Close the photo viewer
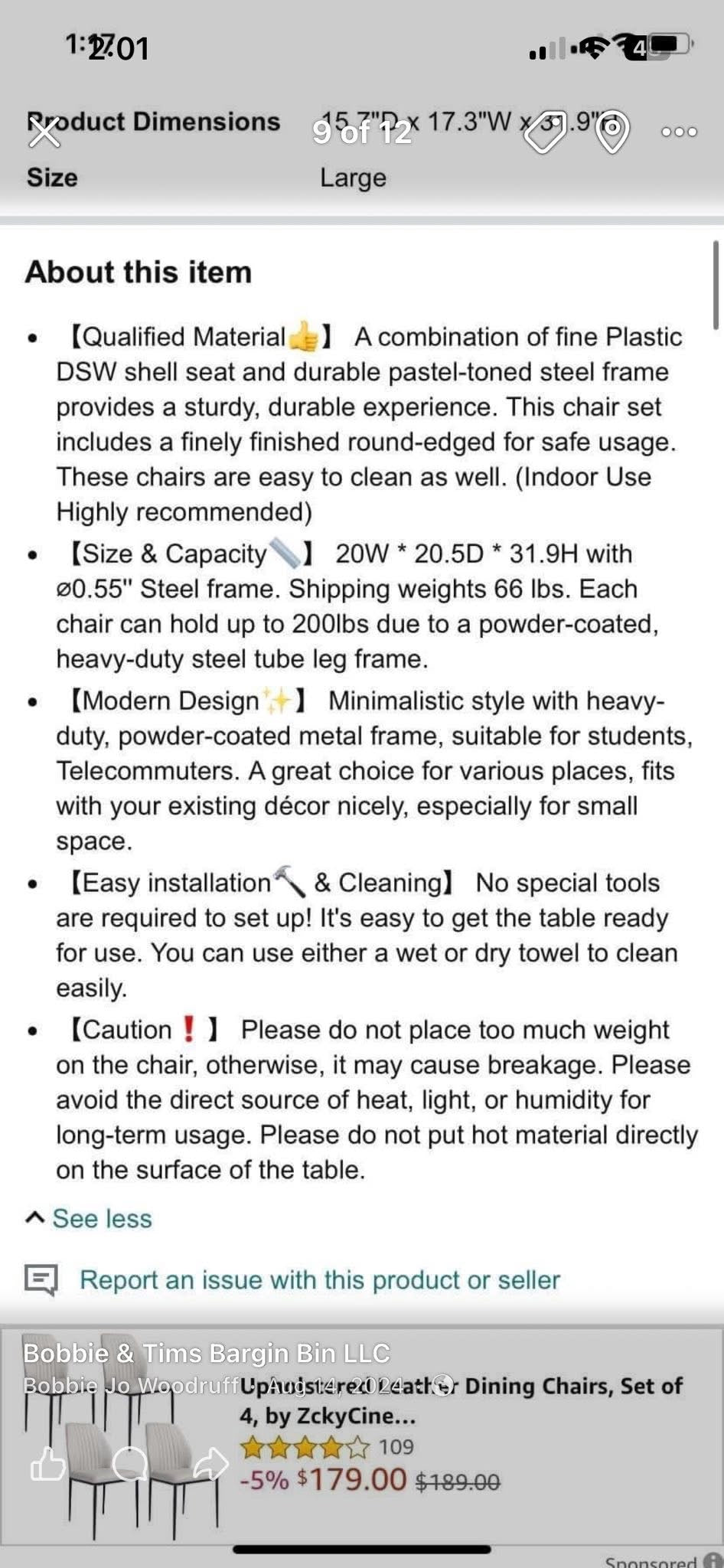The width and height of the screenshot is (724, 1568). point(44,132)
